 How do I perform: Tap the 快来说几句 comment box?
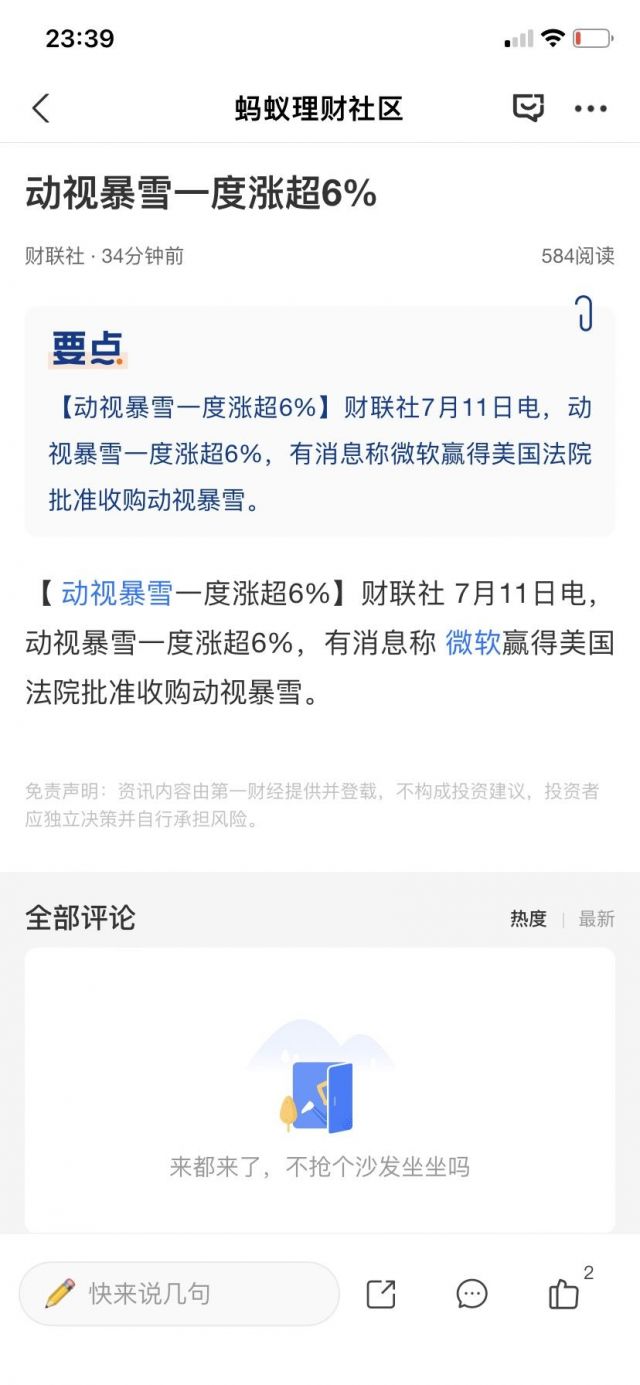pos(180,1293)
